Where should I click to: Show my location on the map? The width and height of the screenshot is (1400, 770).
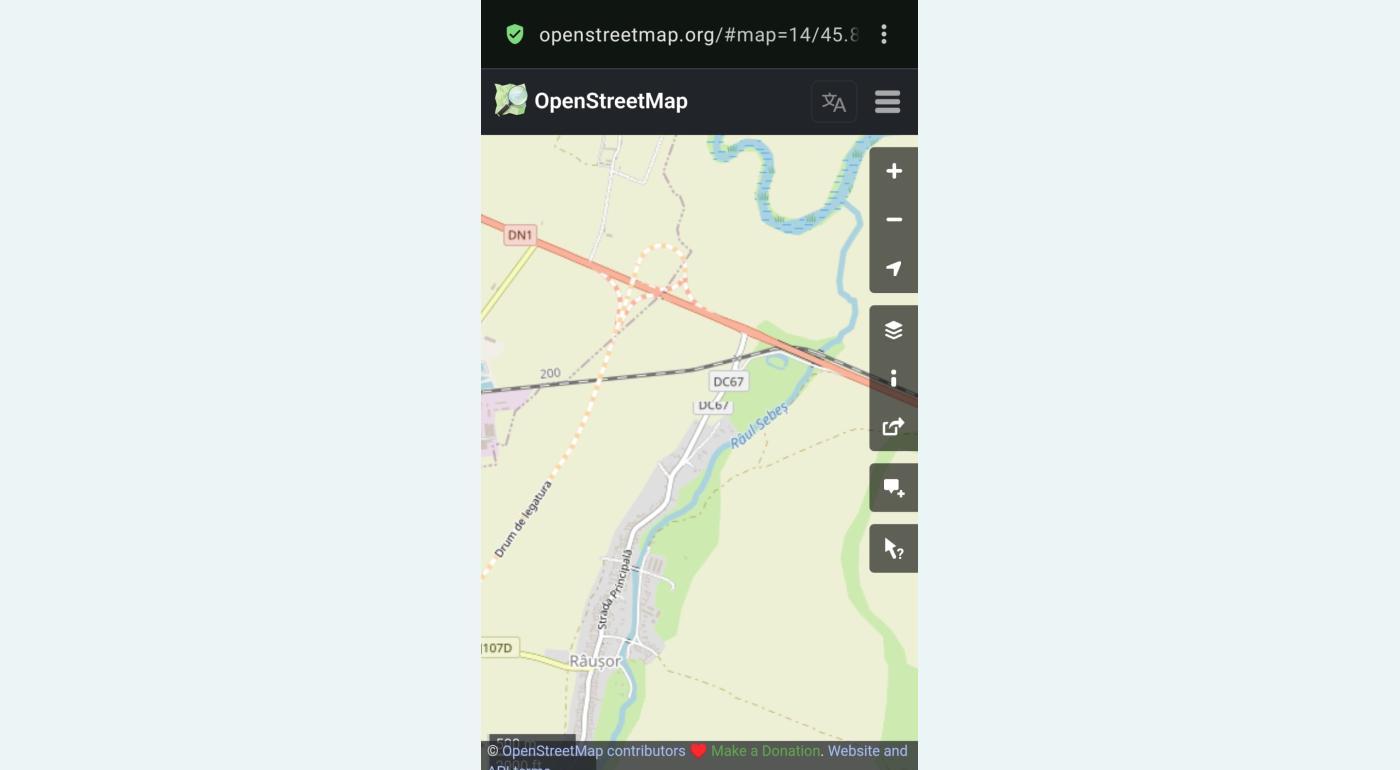(x=894, y=268)
